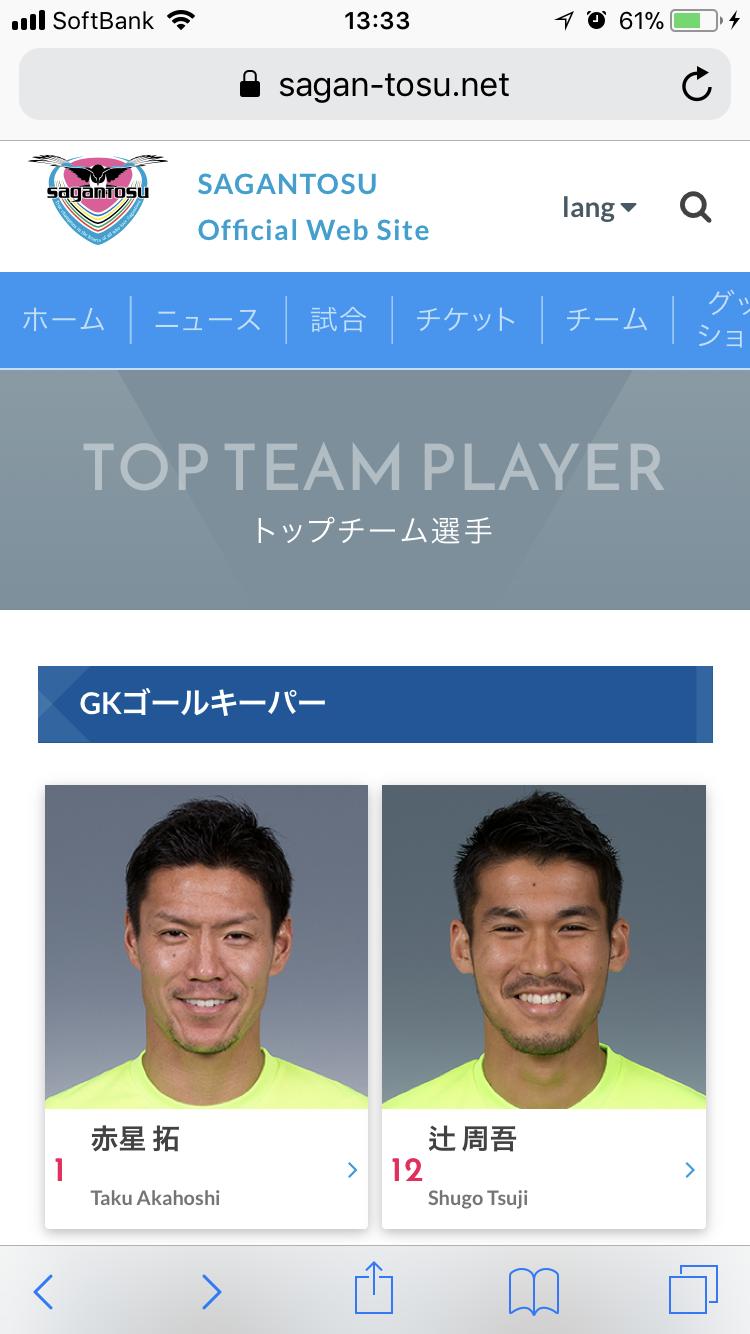Open the 試合 section
The width and height of the screenshot is (750, 1334).
(x=338, y=320)
